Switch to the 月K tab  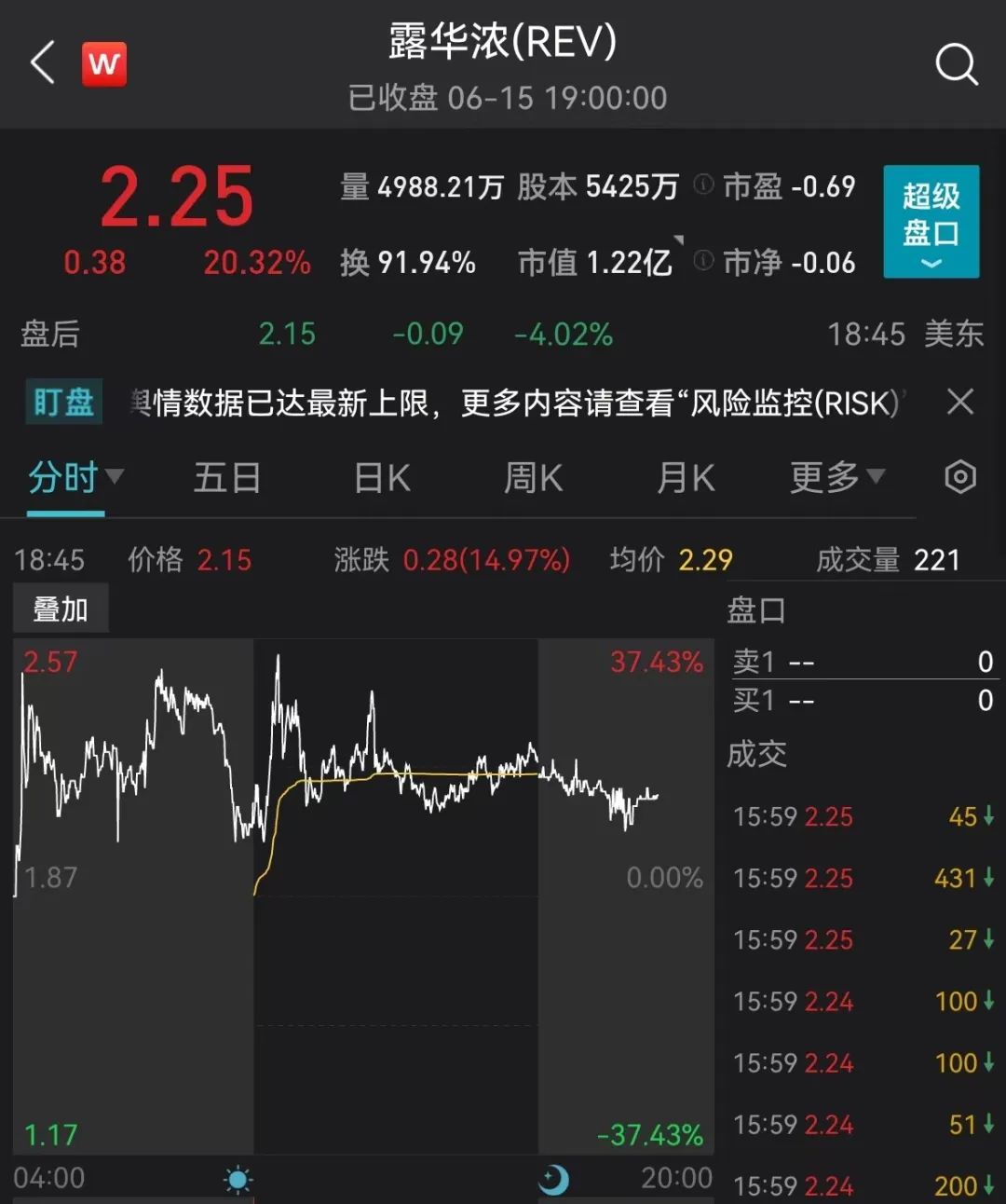tap(685, 477)
